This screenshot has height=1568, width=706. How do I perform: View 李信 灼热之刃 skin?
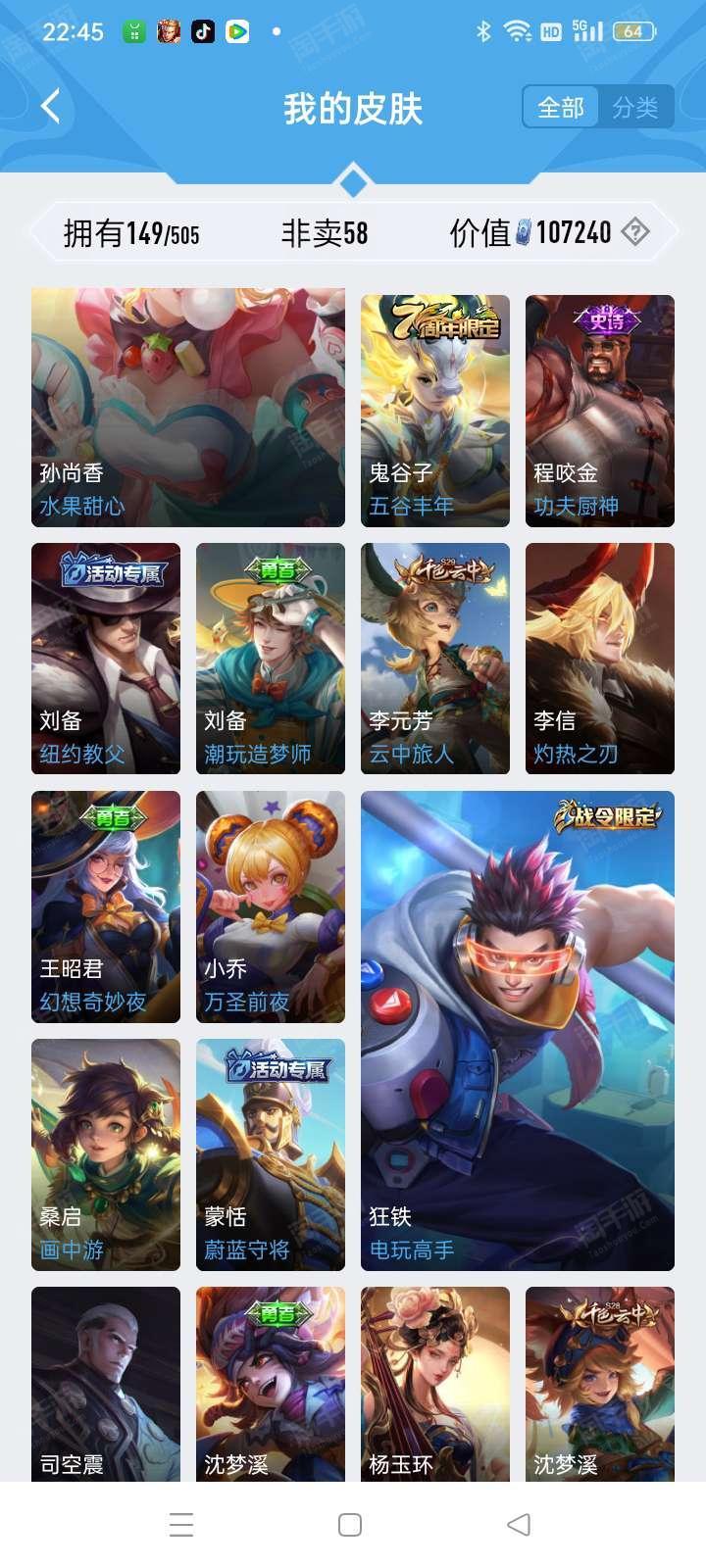[600, 659]
